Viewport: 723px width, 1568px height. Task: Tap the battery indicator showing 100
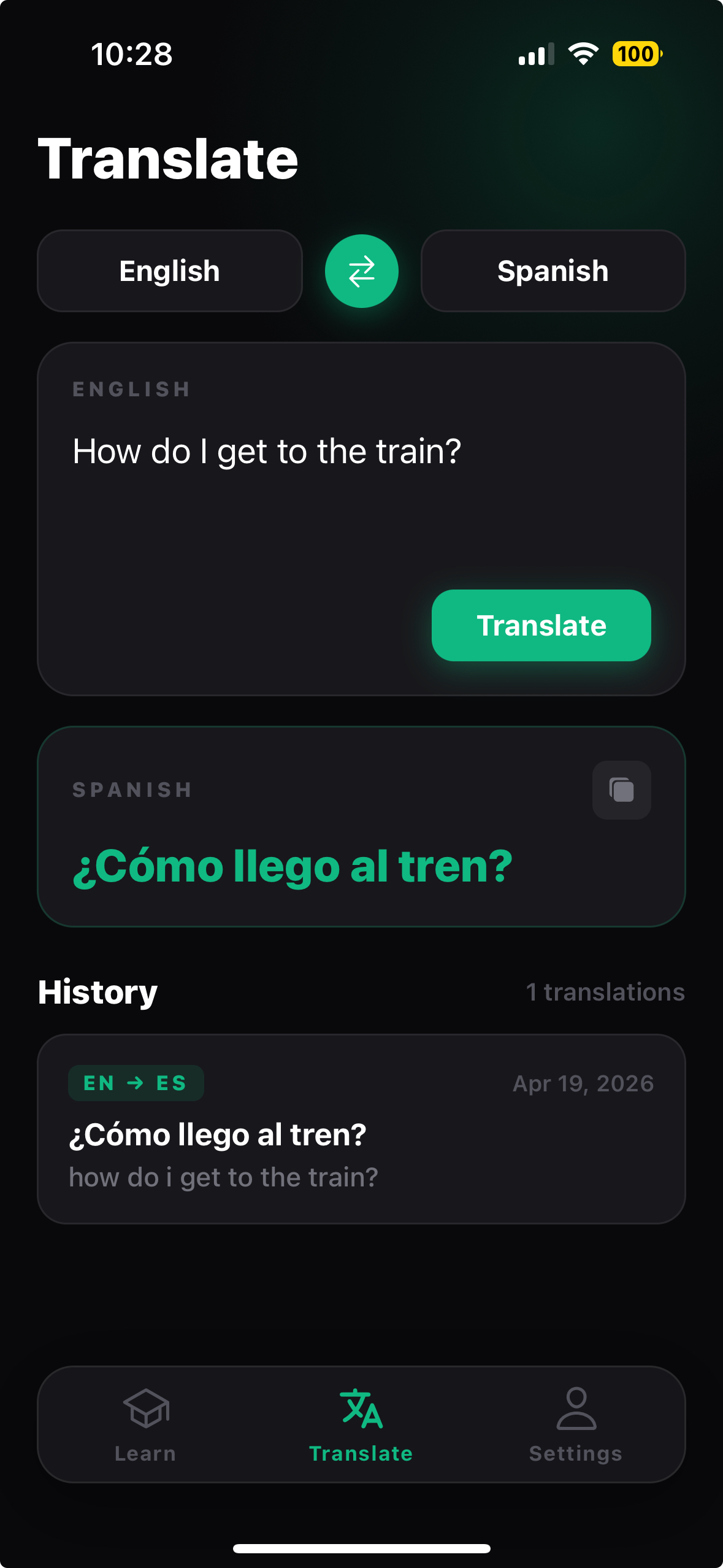[x=635, y=55]
